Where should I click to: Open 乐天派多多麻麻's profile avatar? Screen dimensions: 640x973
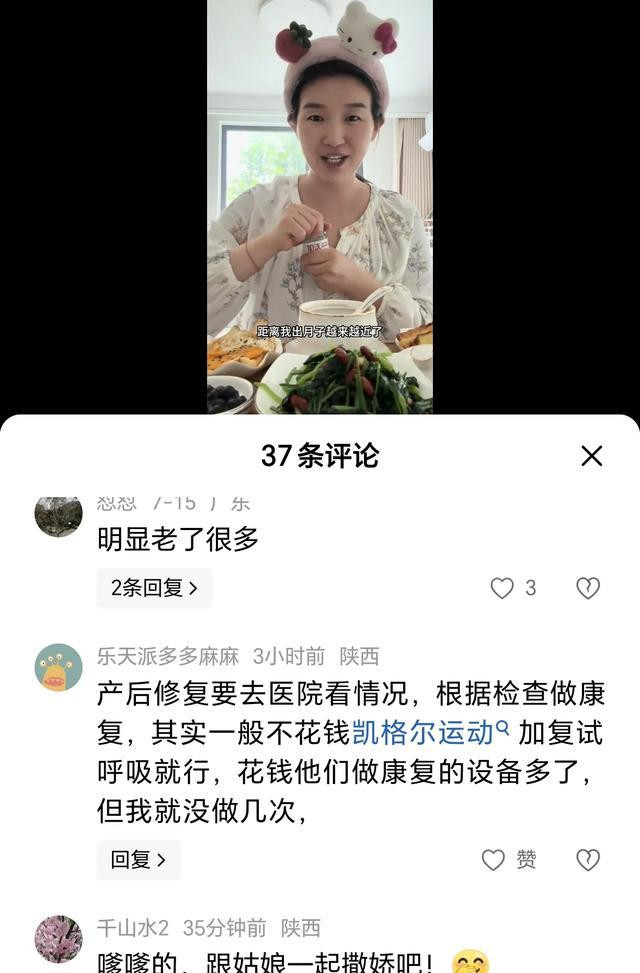coord(59,667)
